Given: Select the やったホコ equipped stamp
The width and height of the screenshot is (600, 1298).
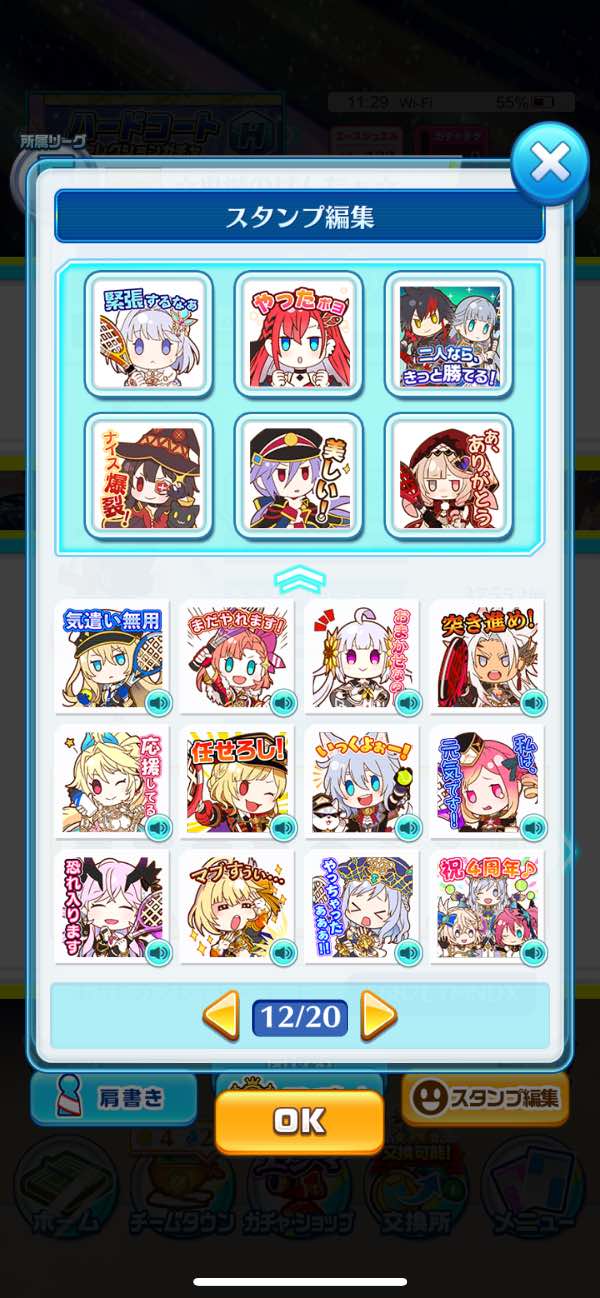Looking at the screenshot, I should [299, 333].
